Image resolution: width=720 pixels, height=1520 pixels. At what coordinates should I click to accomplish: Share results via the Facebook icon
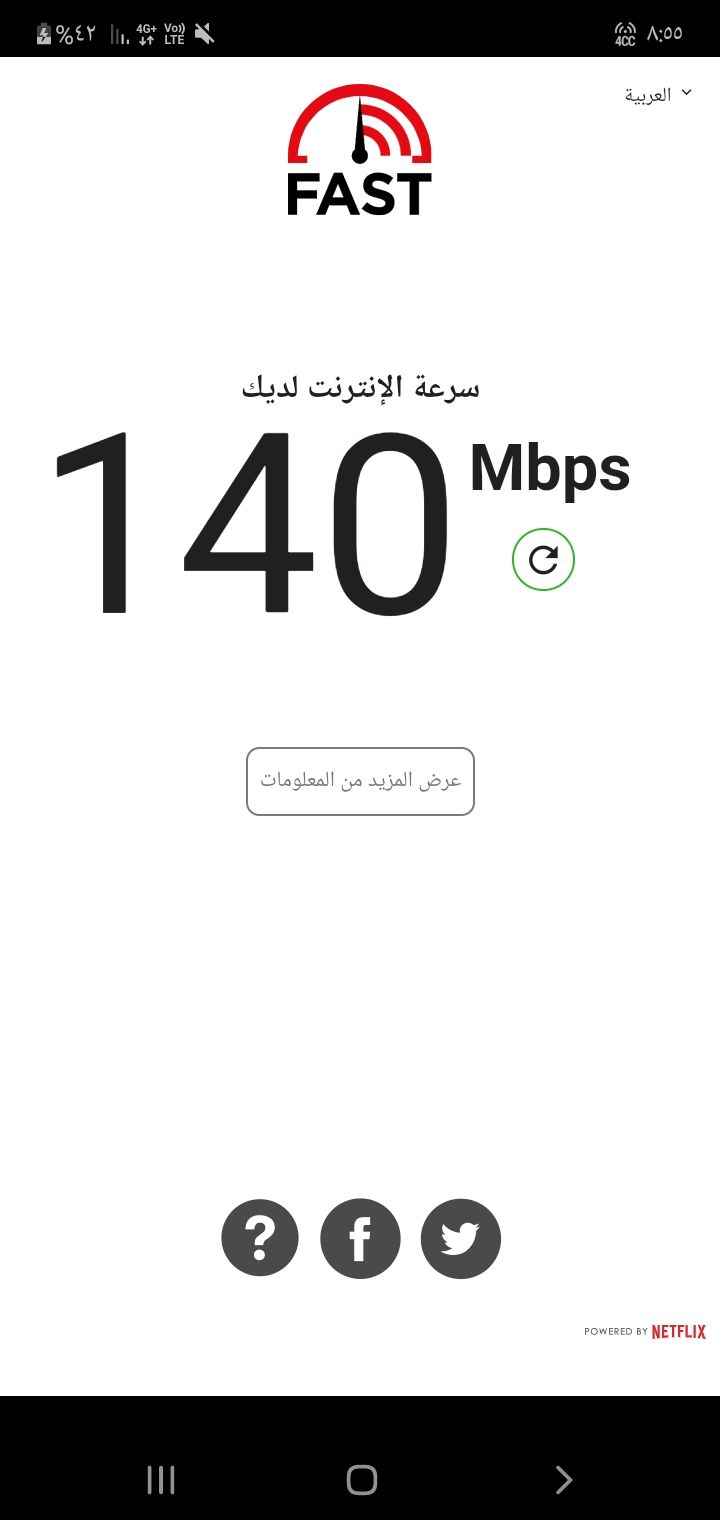359,1238
